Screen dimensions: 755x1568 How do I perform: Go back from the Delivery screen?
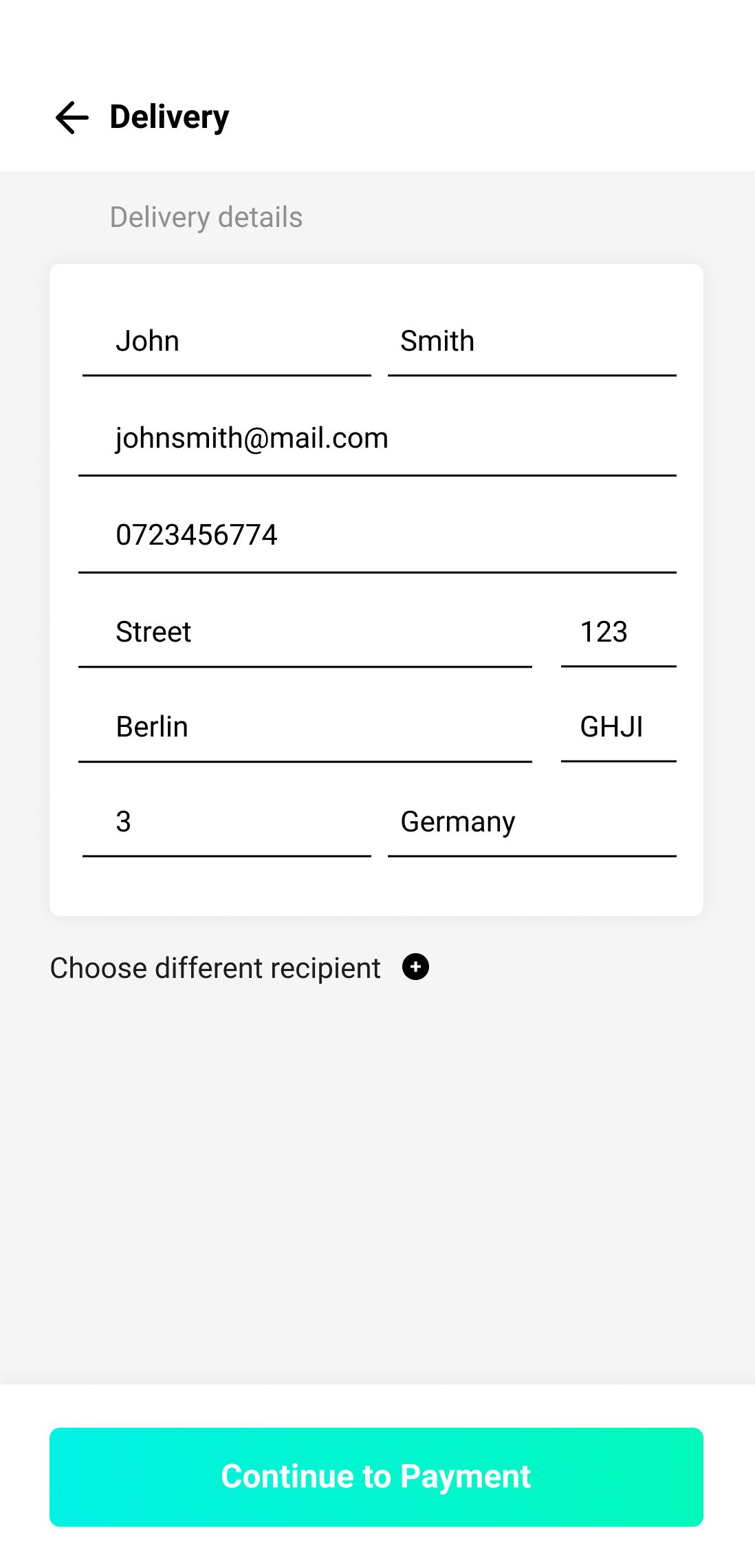tap(72, 117)
